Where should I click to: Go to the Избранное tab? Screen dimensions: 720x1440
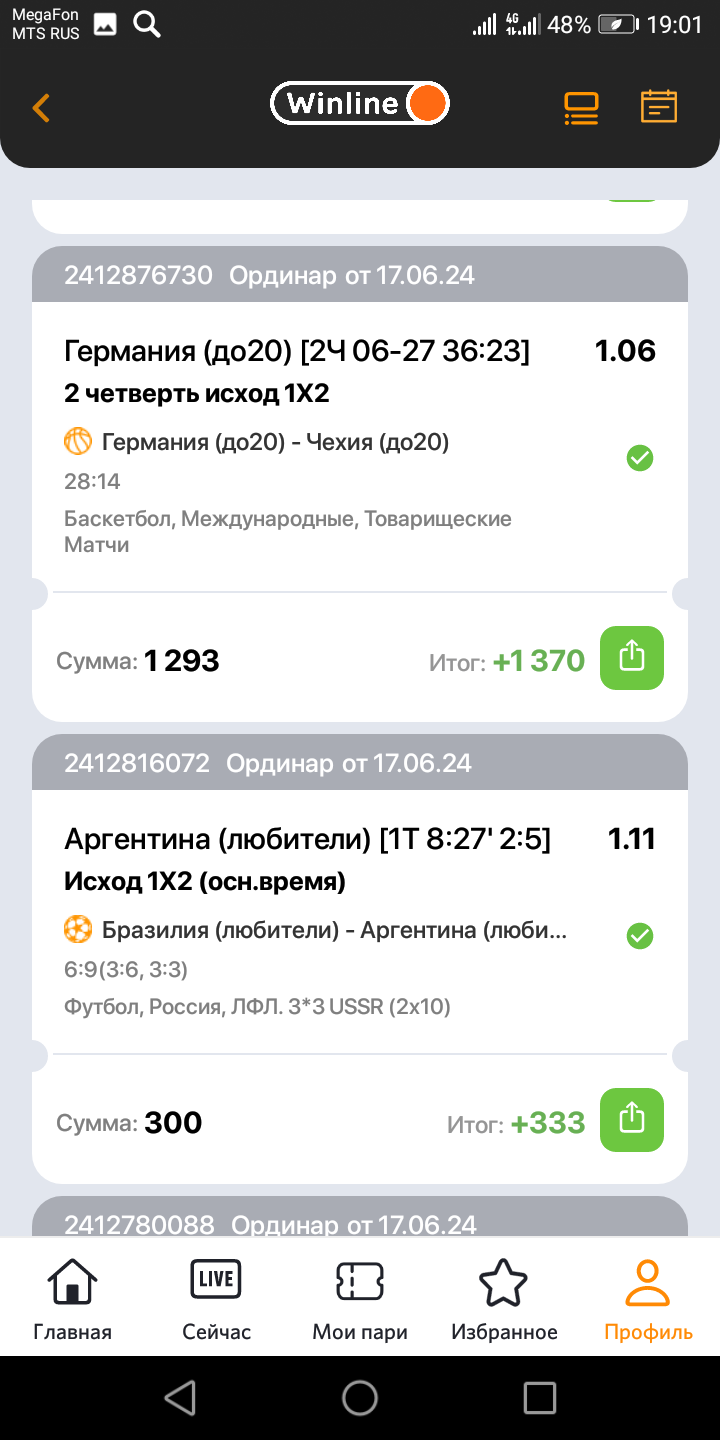[x=504, y=1298]
